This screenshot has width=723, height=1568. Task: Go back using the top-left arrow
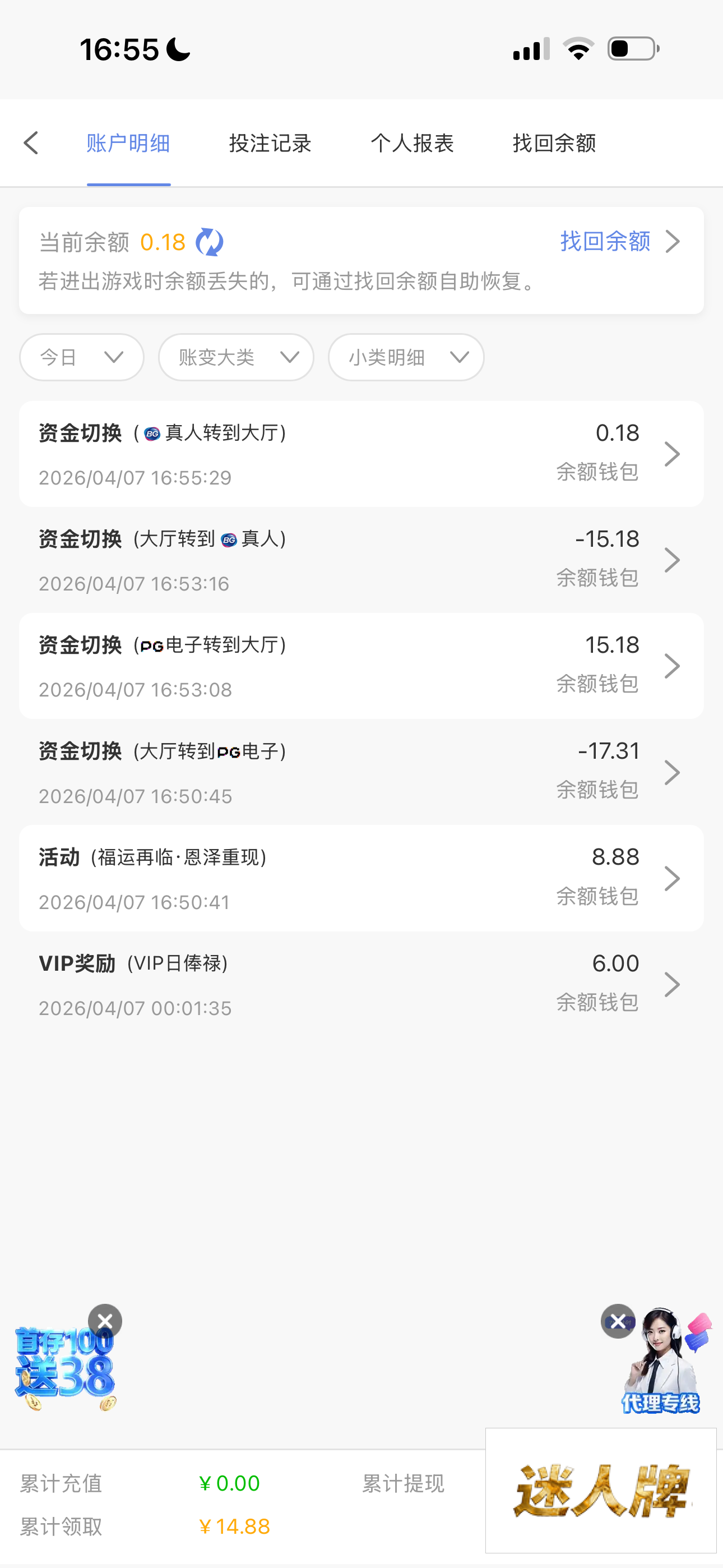(x=31, y=144)
